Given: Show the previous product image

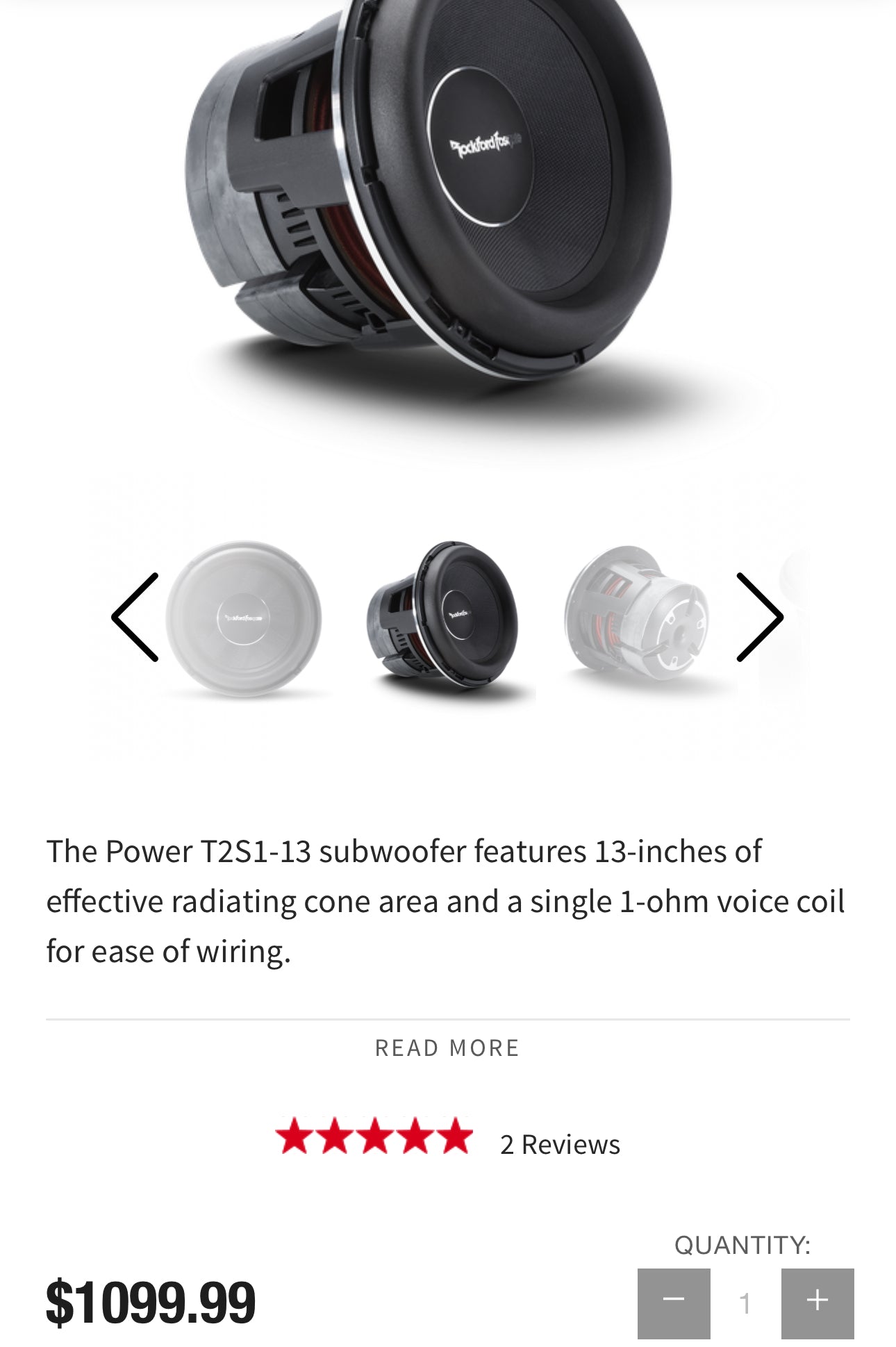Looking at the screenshot, I should point(135,618).
